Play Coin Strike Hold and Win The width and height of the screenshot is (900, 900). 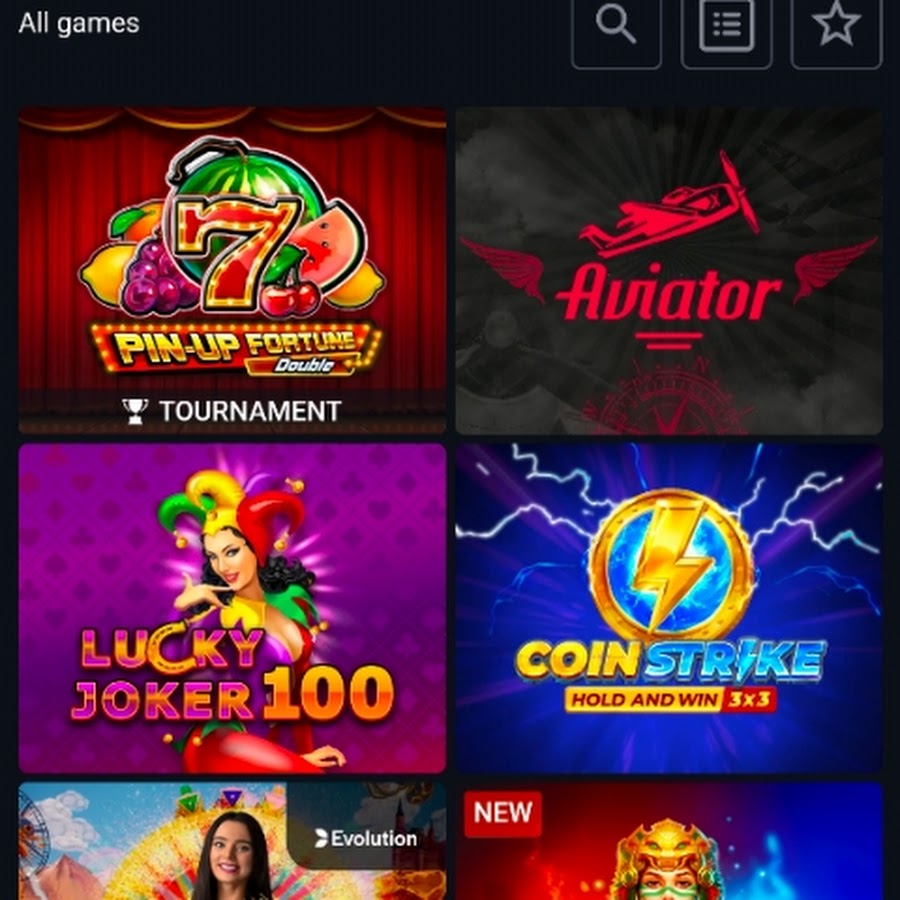669,608
